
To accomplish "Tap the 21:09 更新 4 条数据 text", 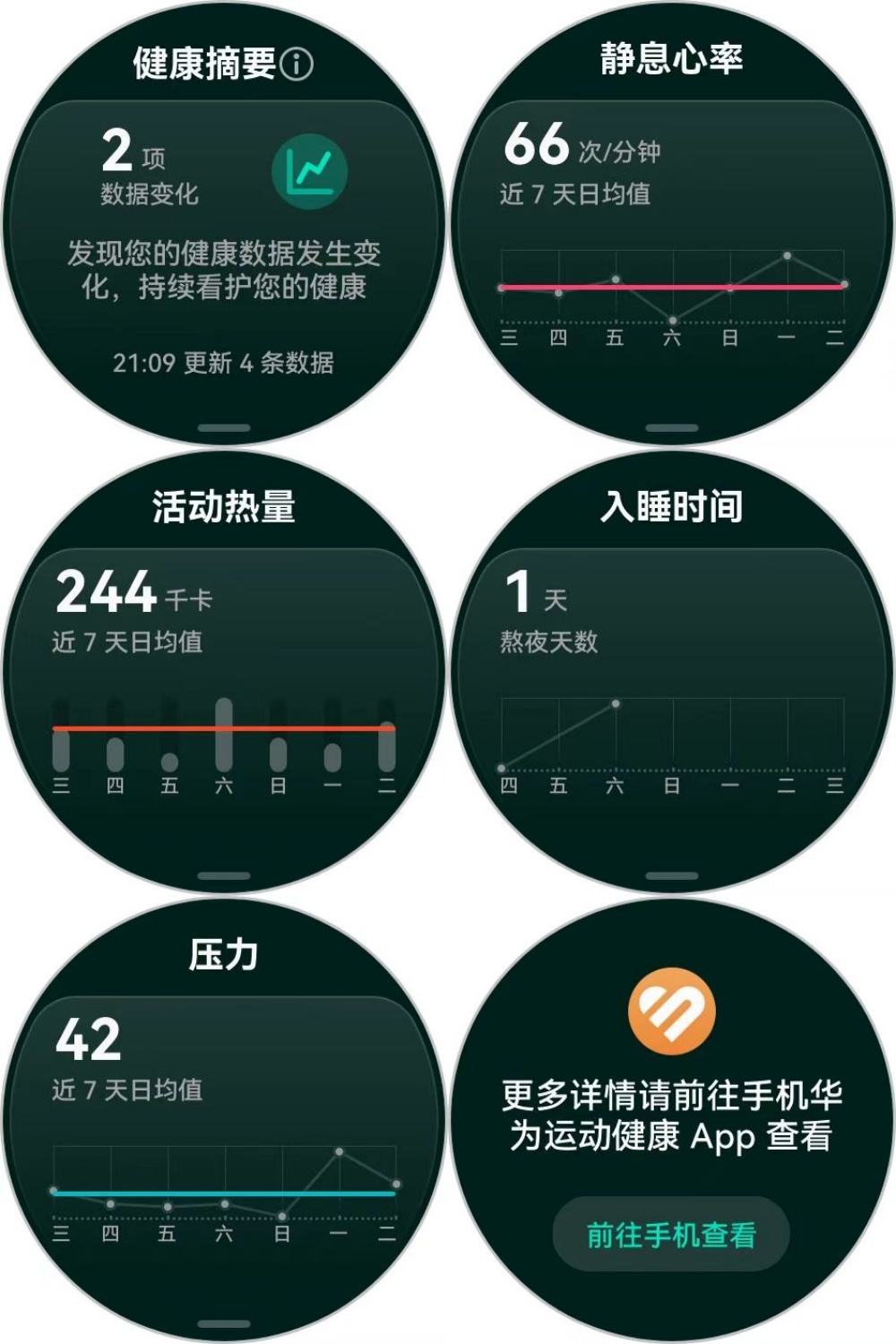I will (226, 364).
